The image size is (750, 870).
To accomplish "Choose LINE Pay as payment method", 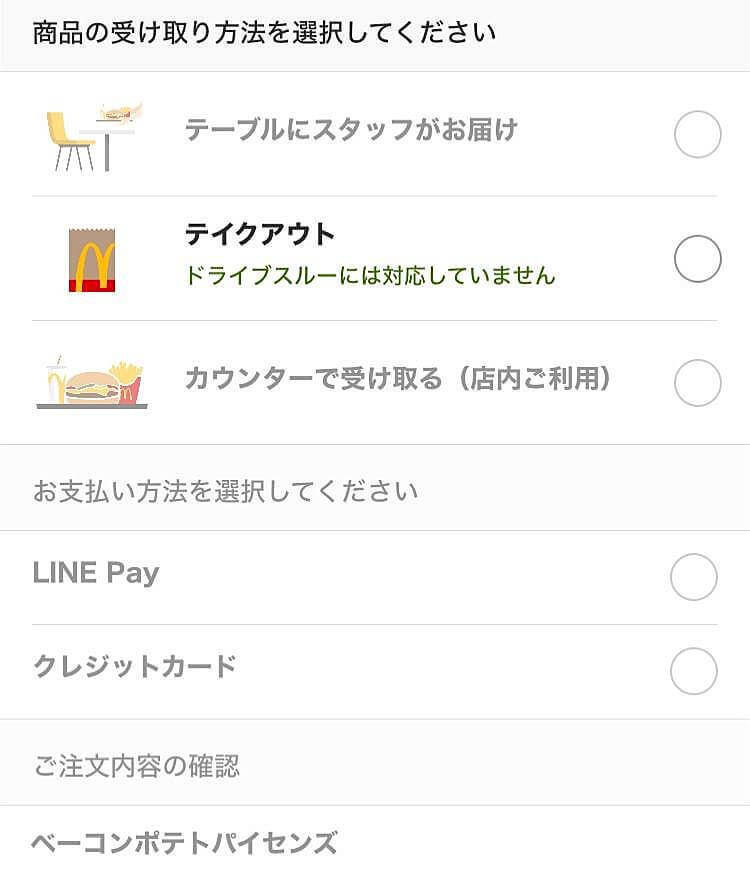I will (693, 577).
